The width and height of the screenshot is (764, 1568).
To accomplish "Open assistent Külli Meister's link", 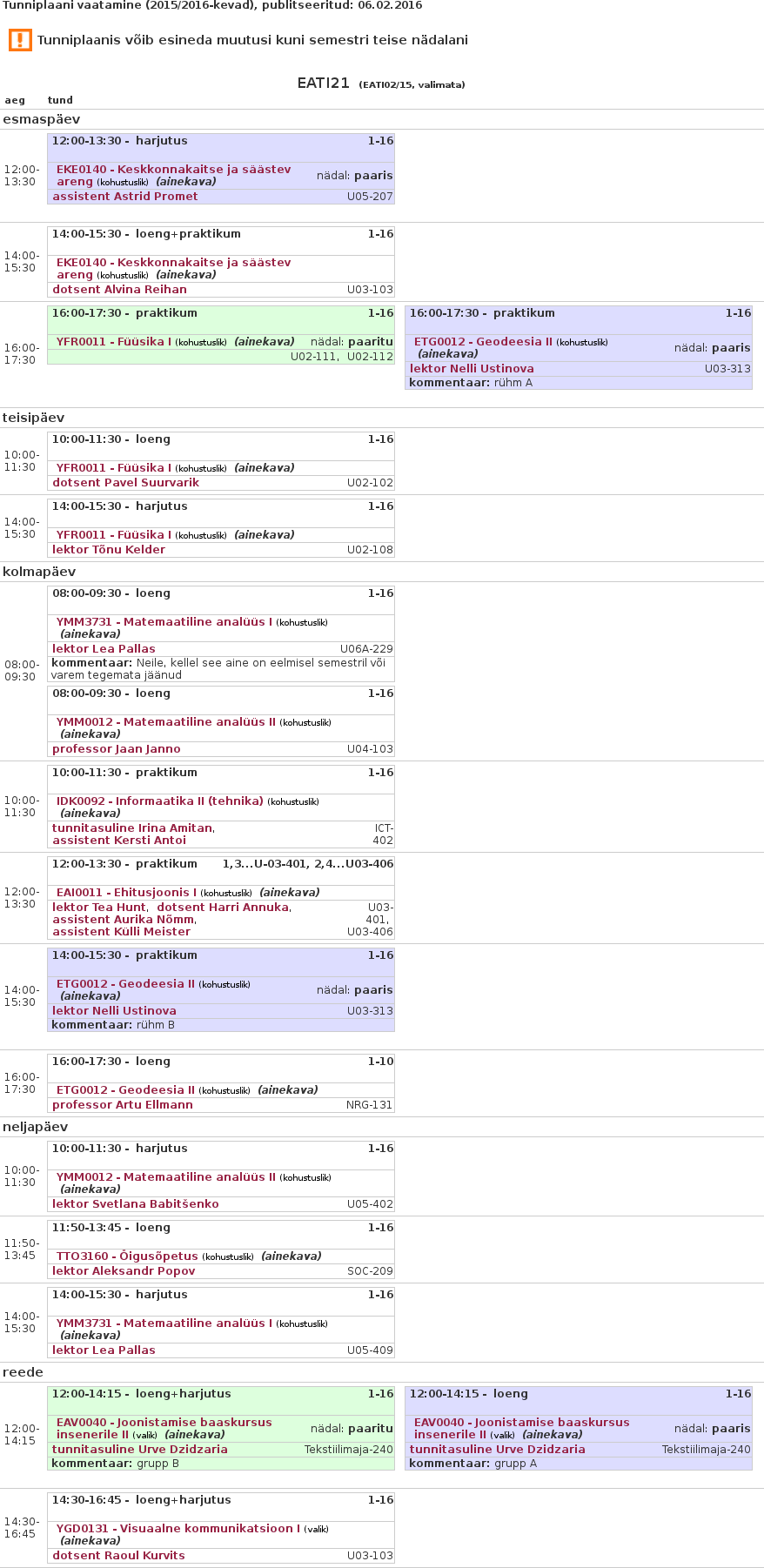I will [x=121, y=932].
